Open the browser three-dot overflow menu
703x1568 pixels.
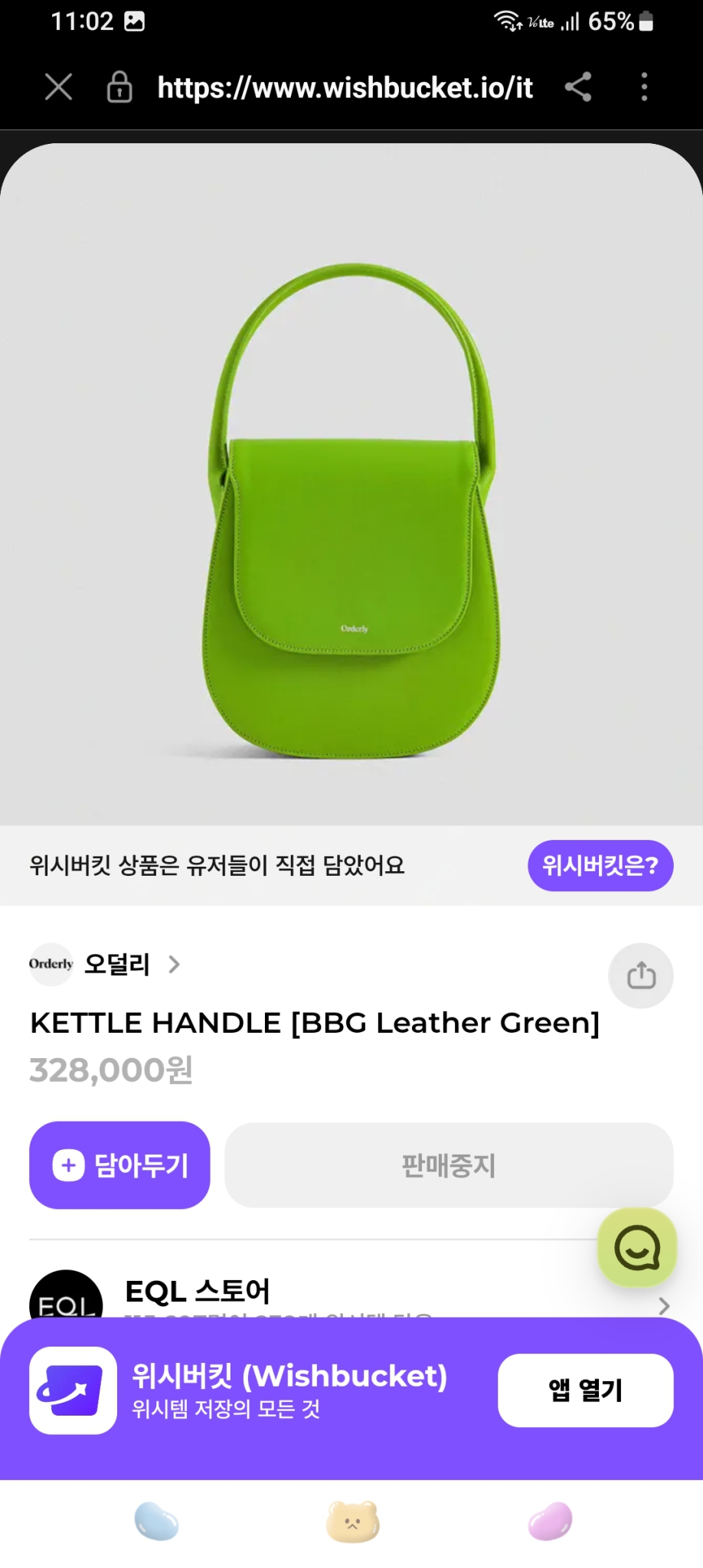pyautogui.click(x=643, y=87)
